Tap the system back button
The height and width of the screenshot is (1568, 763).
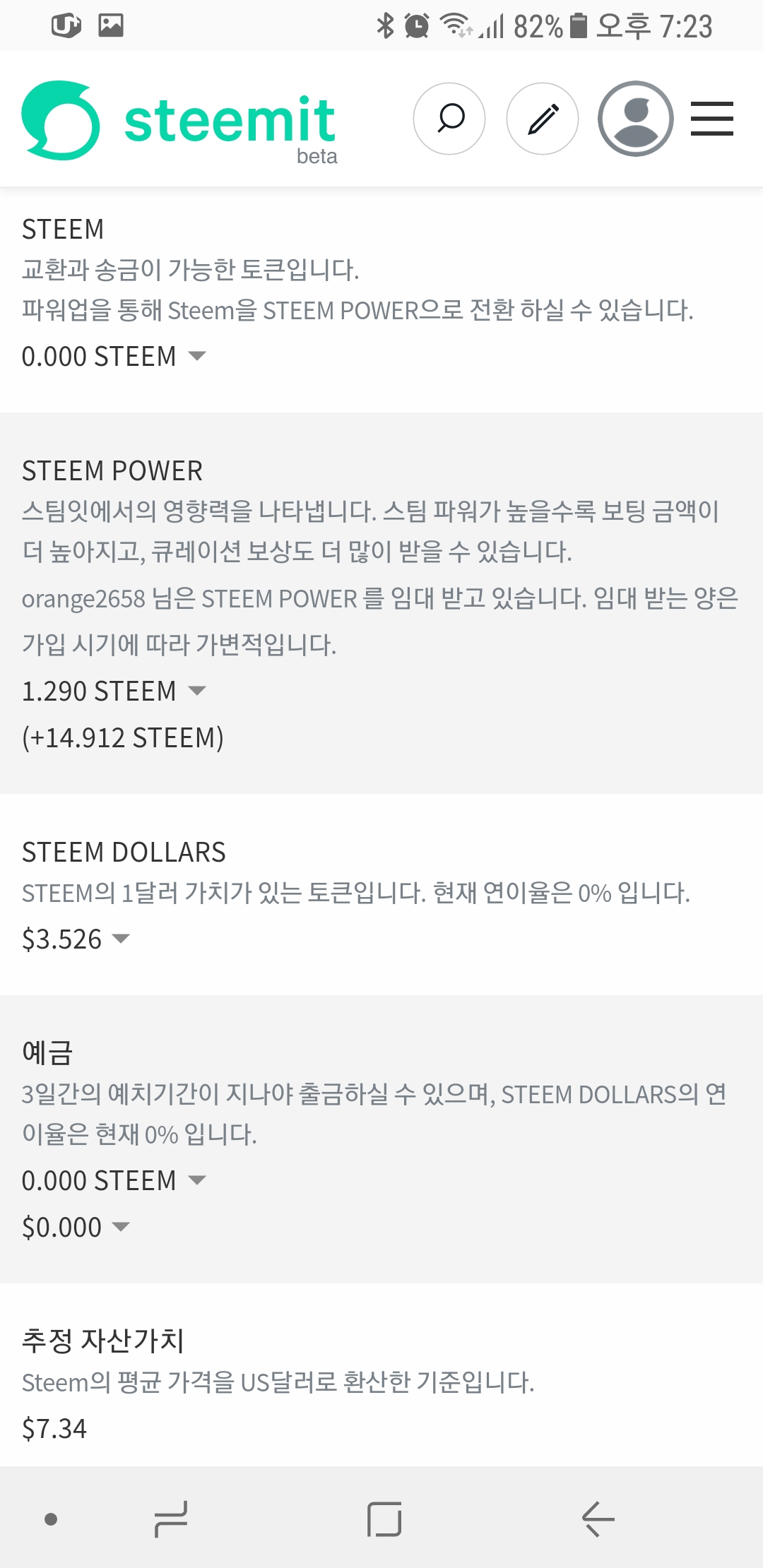click(598, 1519)
